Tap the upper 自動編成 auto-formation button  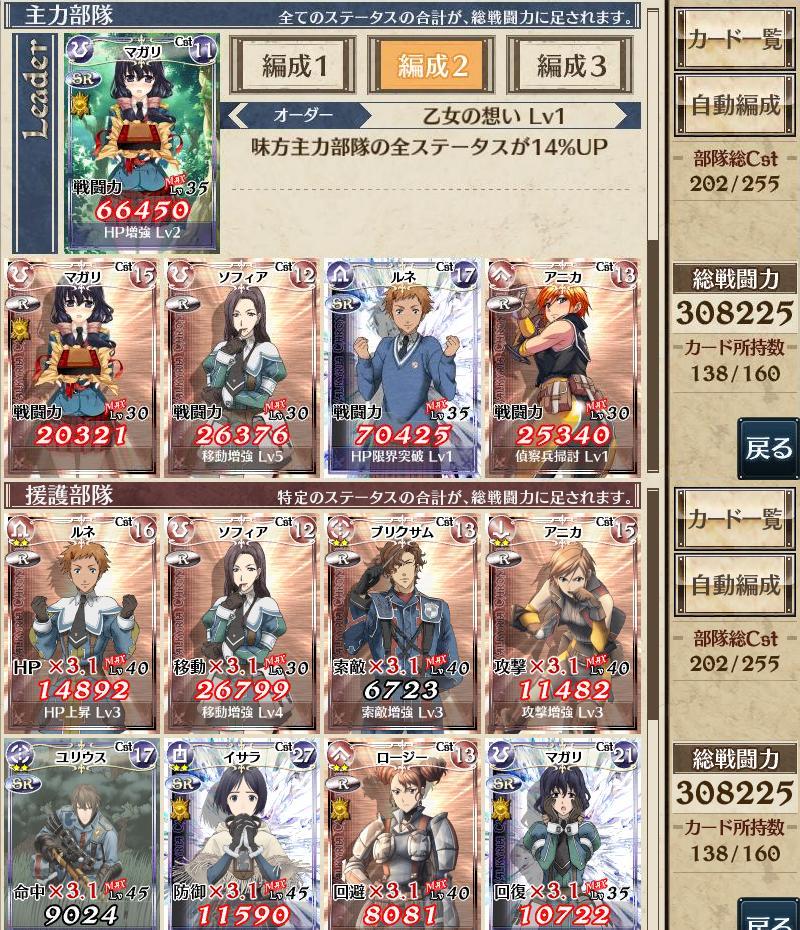(735, 104)
